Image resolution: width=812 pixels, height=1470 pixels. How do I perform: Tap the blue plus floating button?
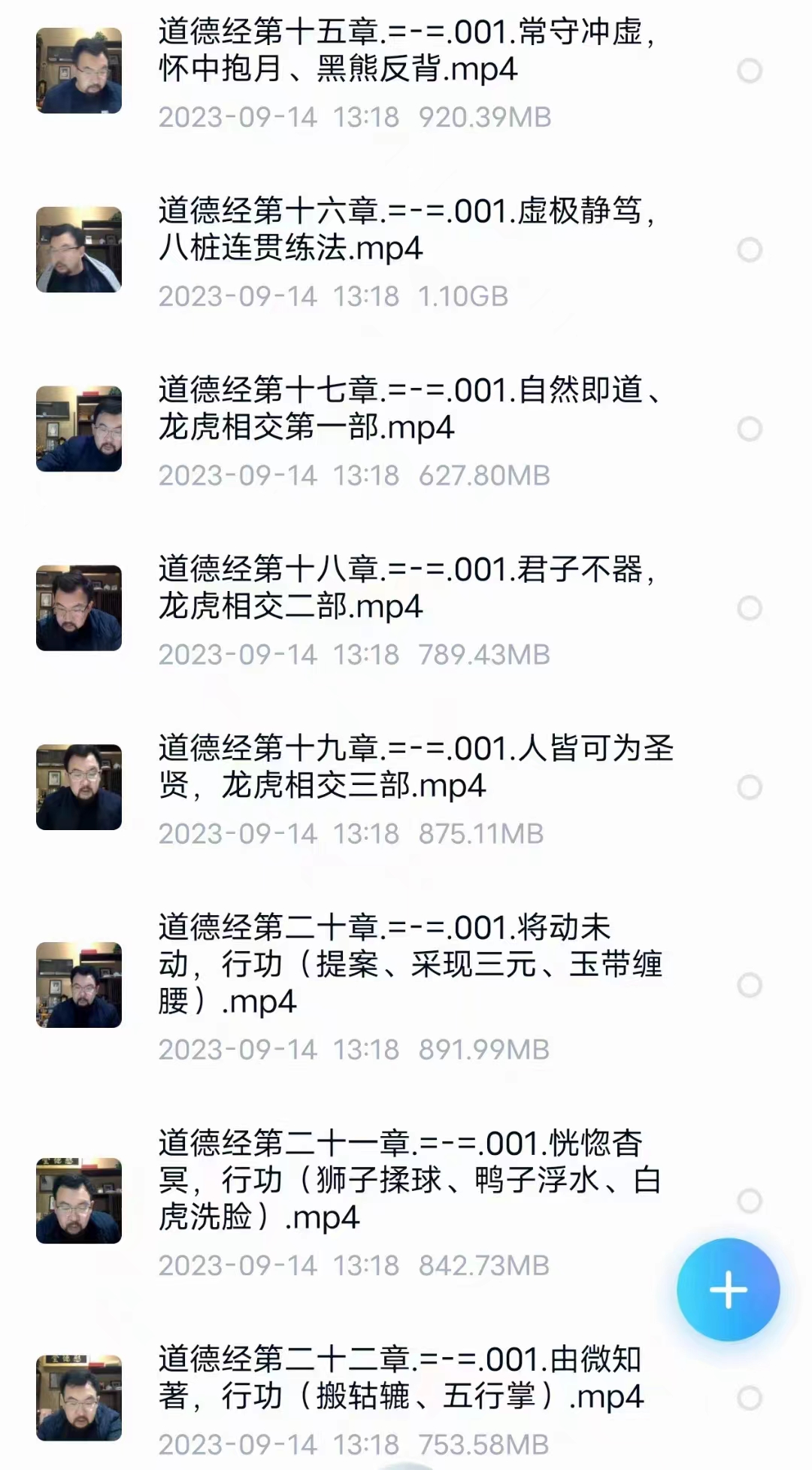click(x=728, y=1290)
